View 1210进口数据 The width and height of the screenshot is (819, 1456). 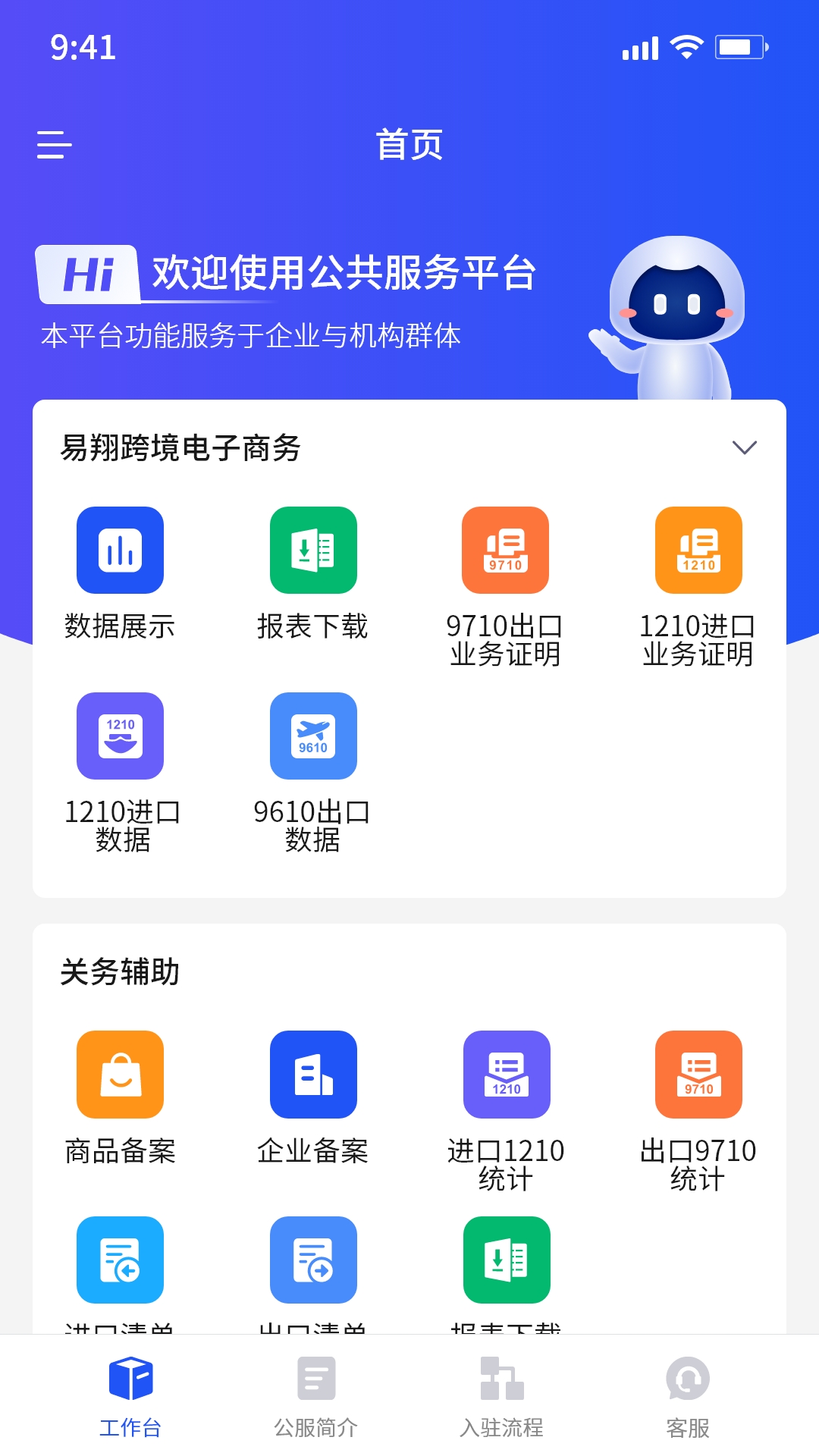(x=120, y=736)
